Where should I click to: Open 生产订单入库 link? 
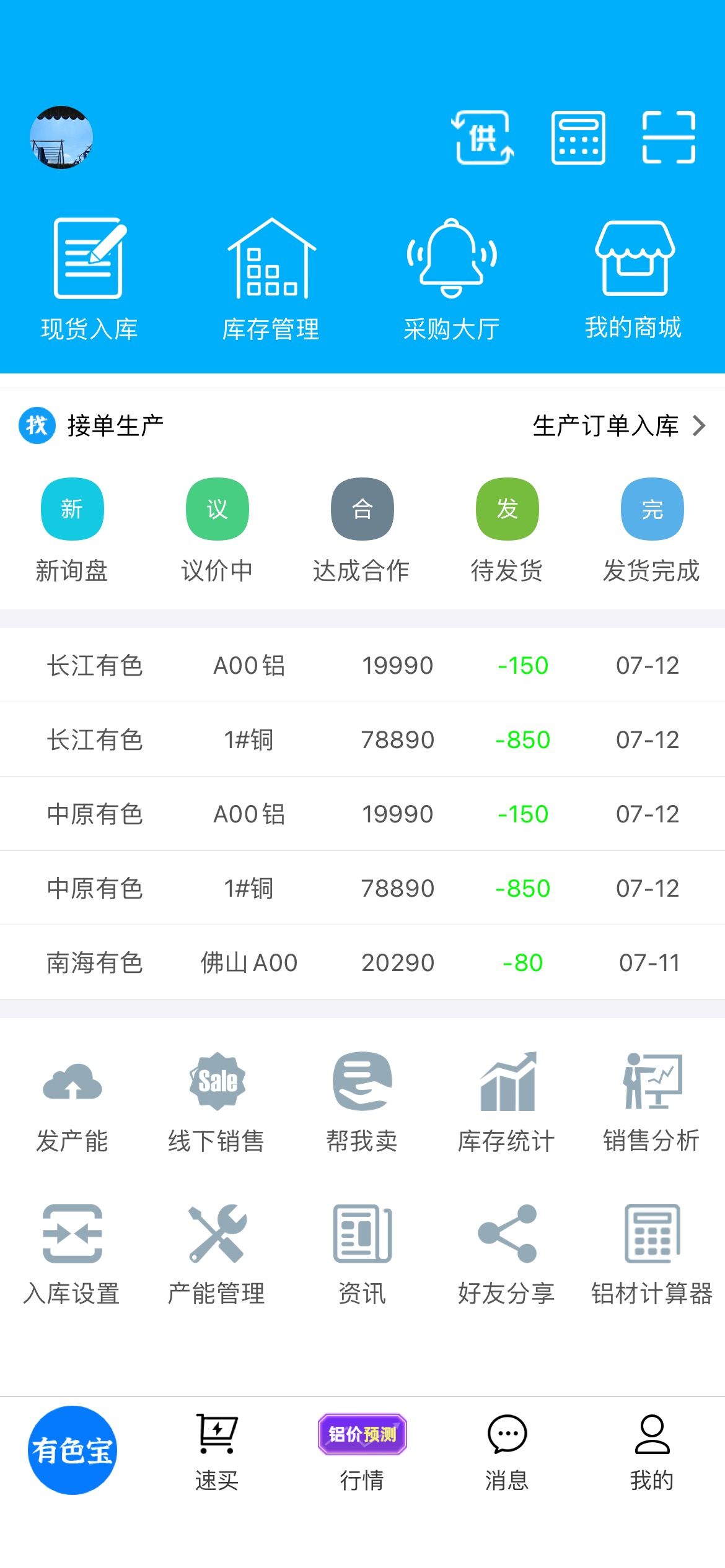619,425
